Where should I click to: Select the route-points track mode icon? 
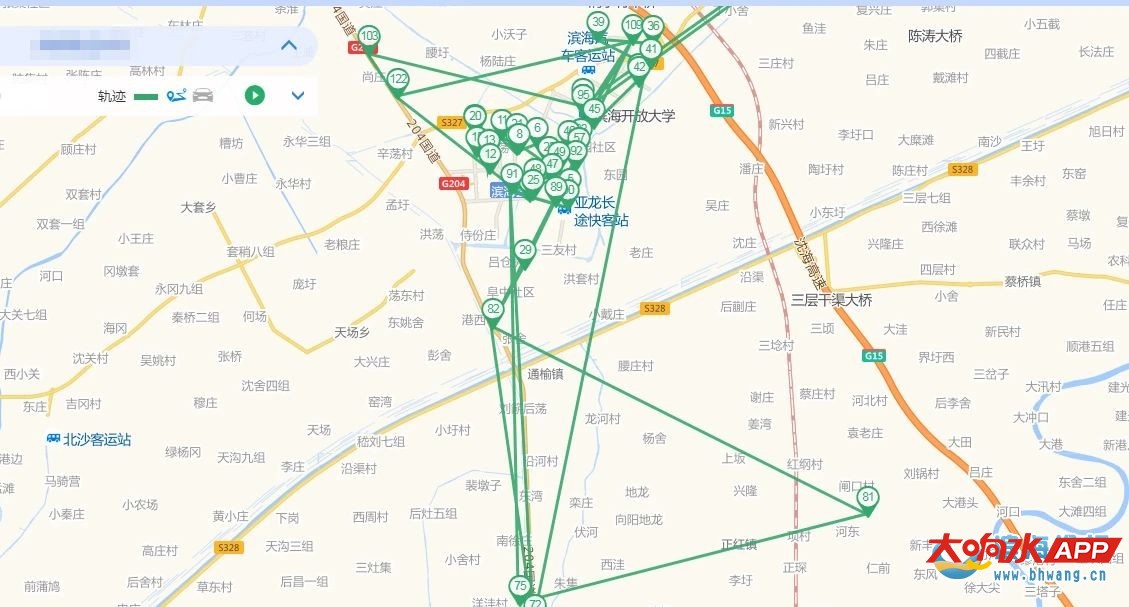coord(177,96)
